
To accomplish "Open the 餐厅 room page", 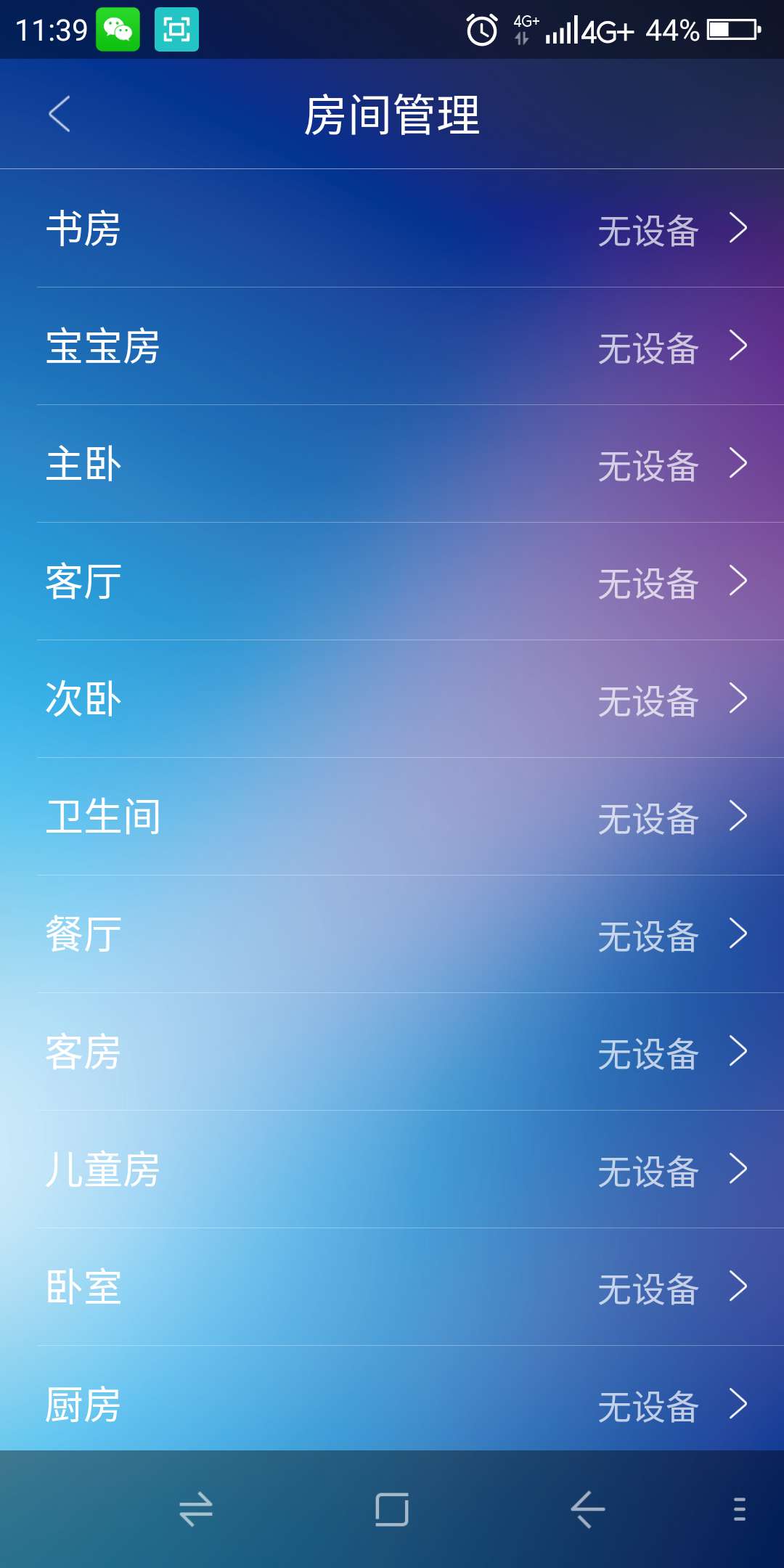I will 392,936.
